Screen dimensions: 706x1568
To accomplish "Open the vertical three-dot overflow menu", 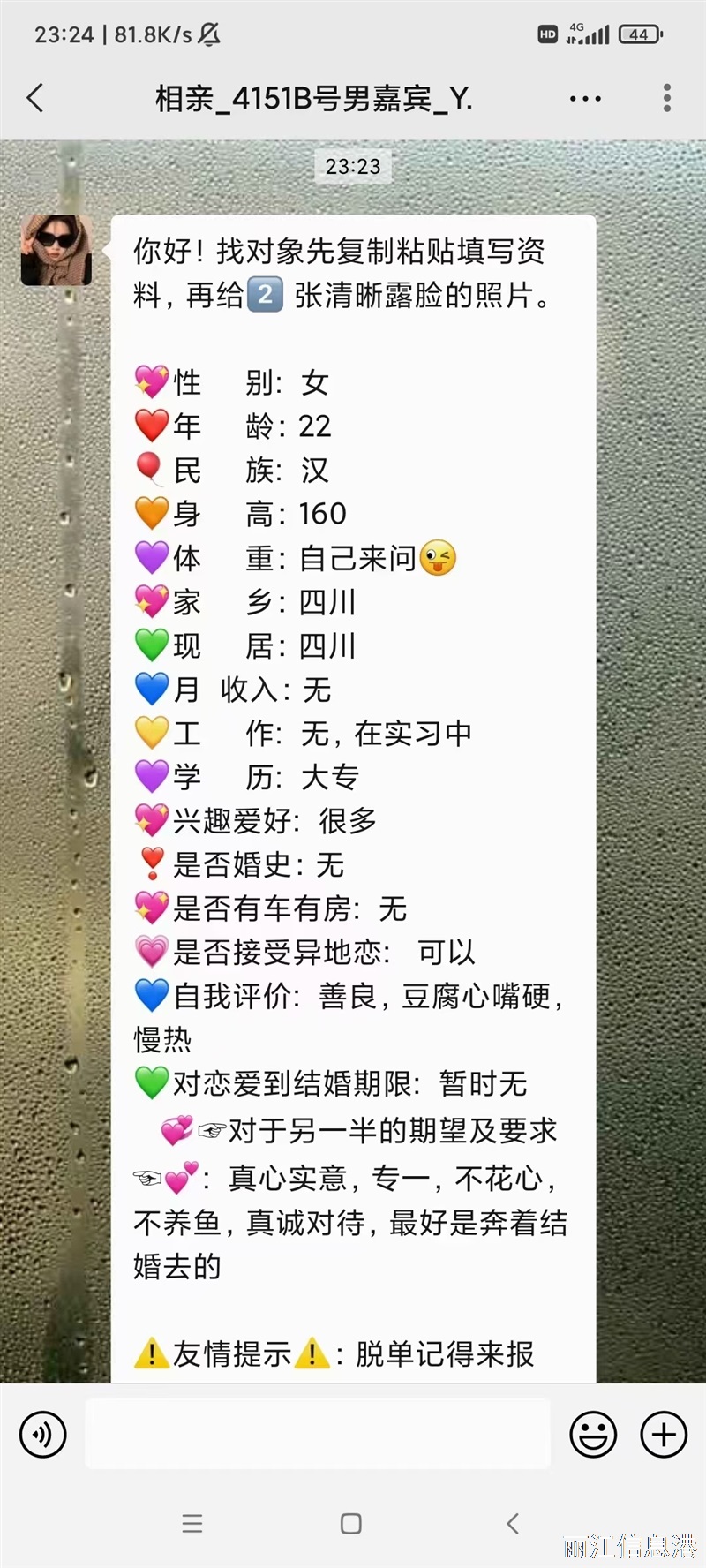I will tap(667, 98).
